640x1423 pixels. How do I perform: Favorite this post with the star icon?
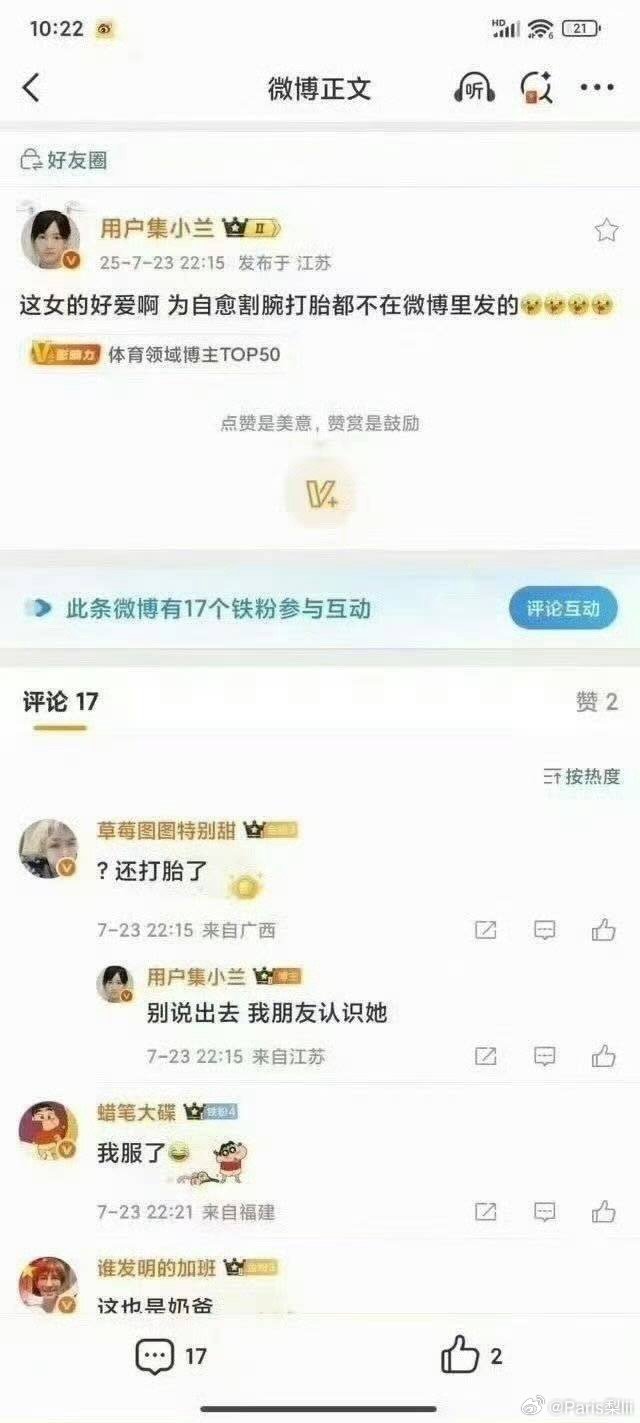(606, 231)
